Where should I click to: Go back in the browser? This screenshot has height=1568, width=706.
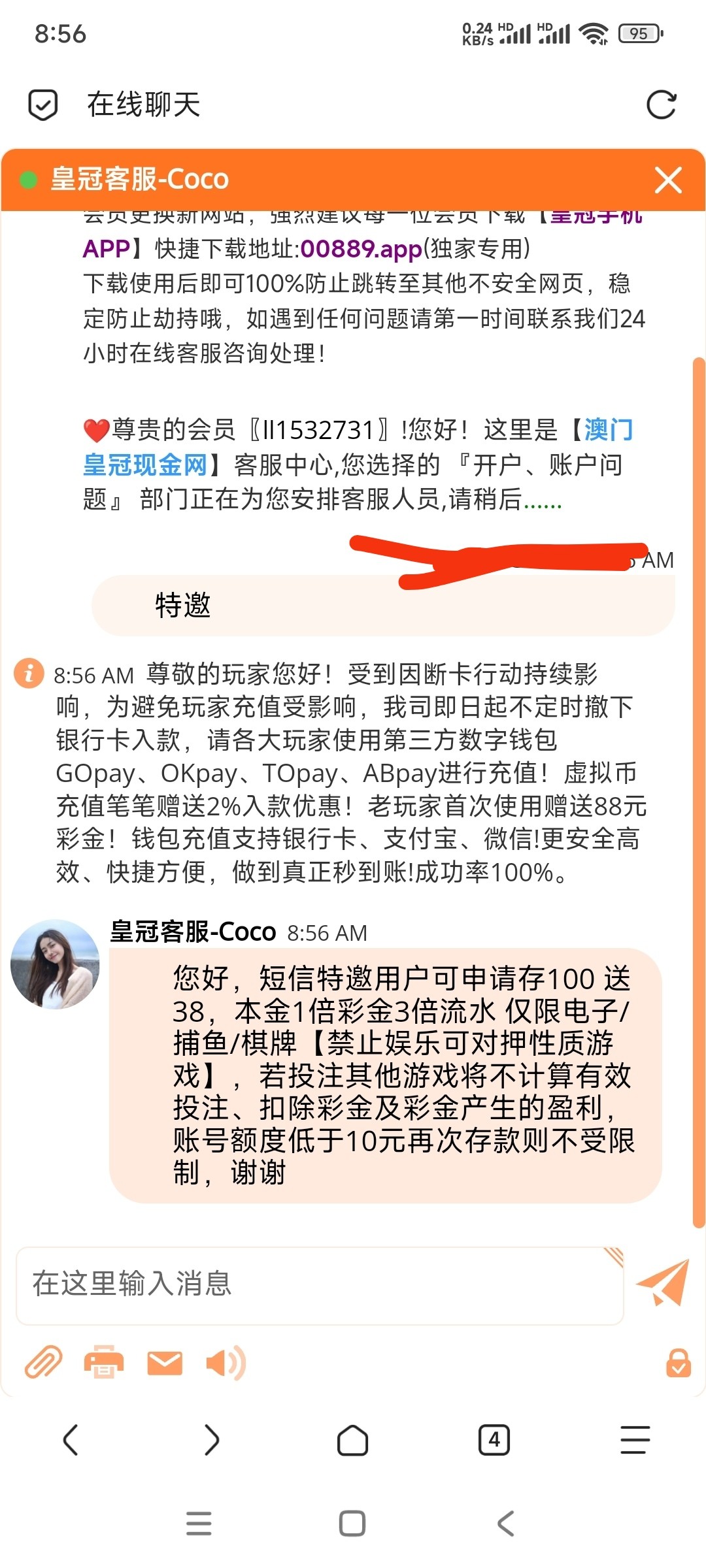point(71,1440)
